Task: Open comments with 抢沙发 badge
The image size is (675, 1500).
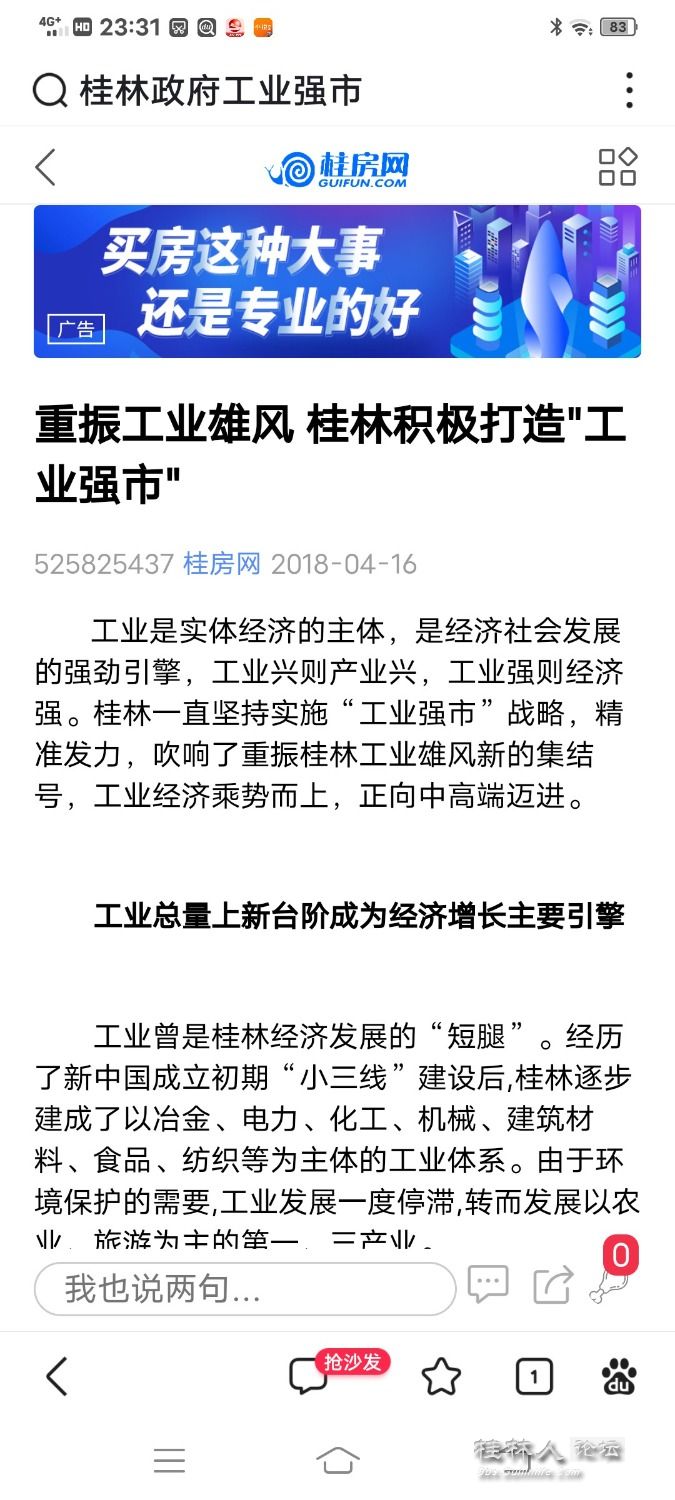Action: (310, 1377)
